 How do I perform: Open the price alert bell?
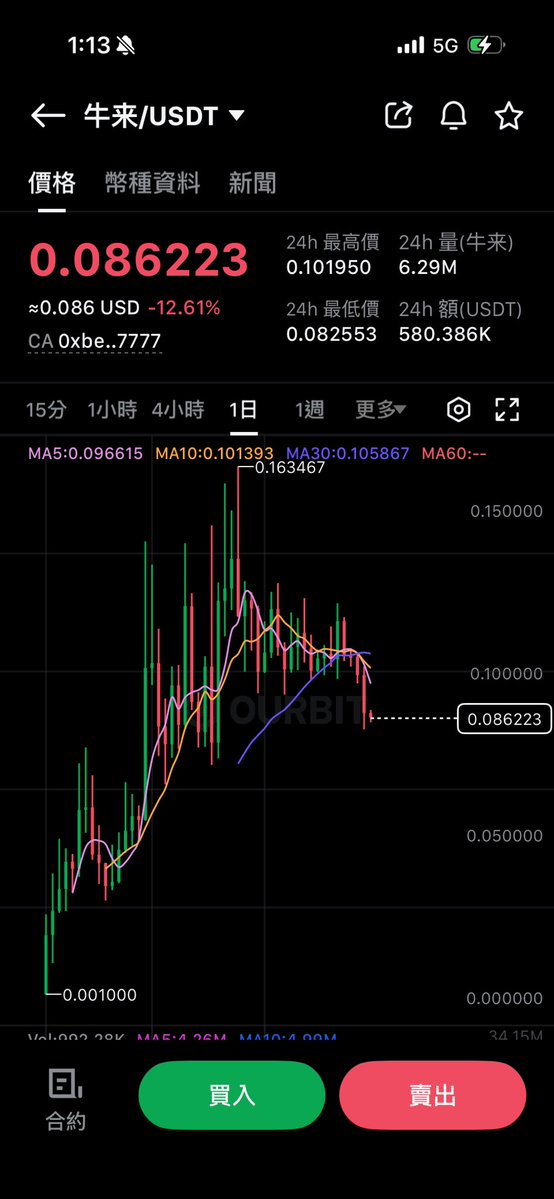click(454, 115)
